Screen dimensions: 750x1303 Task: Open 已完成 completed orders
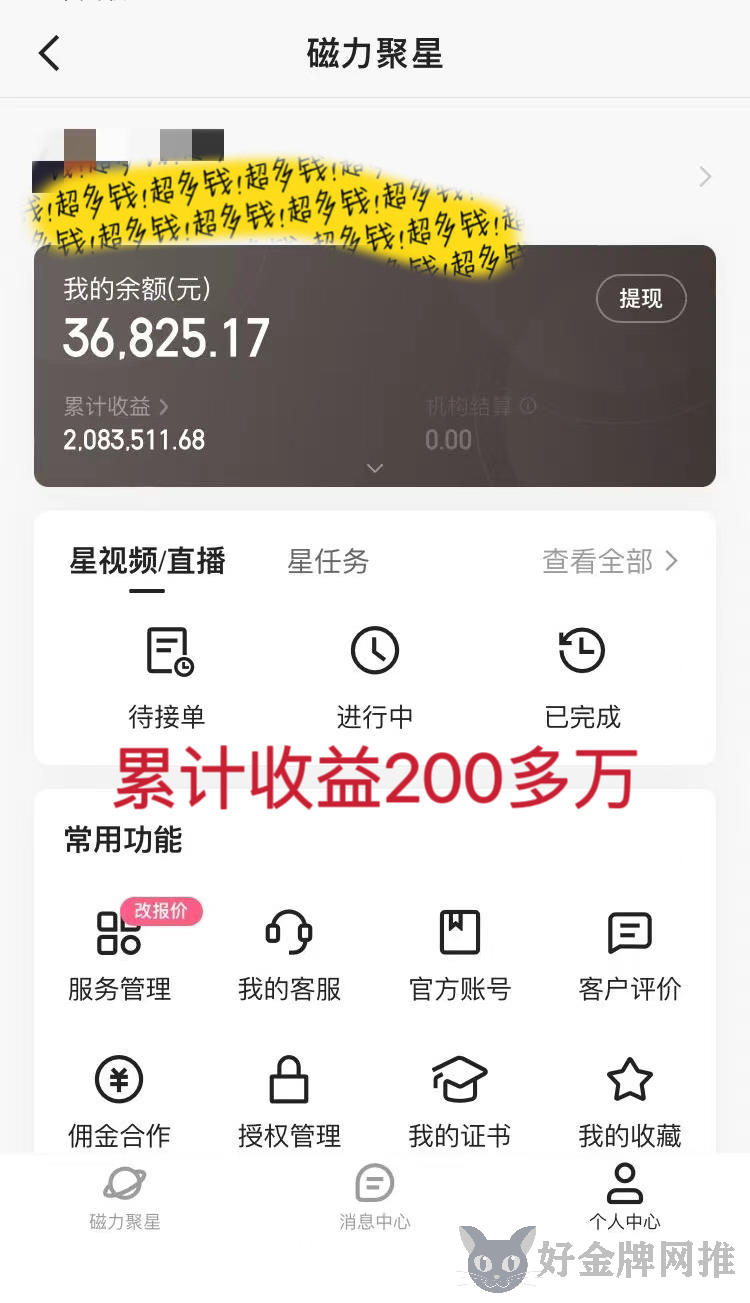[x=582, y=677]
